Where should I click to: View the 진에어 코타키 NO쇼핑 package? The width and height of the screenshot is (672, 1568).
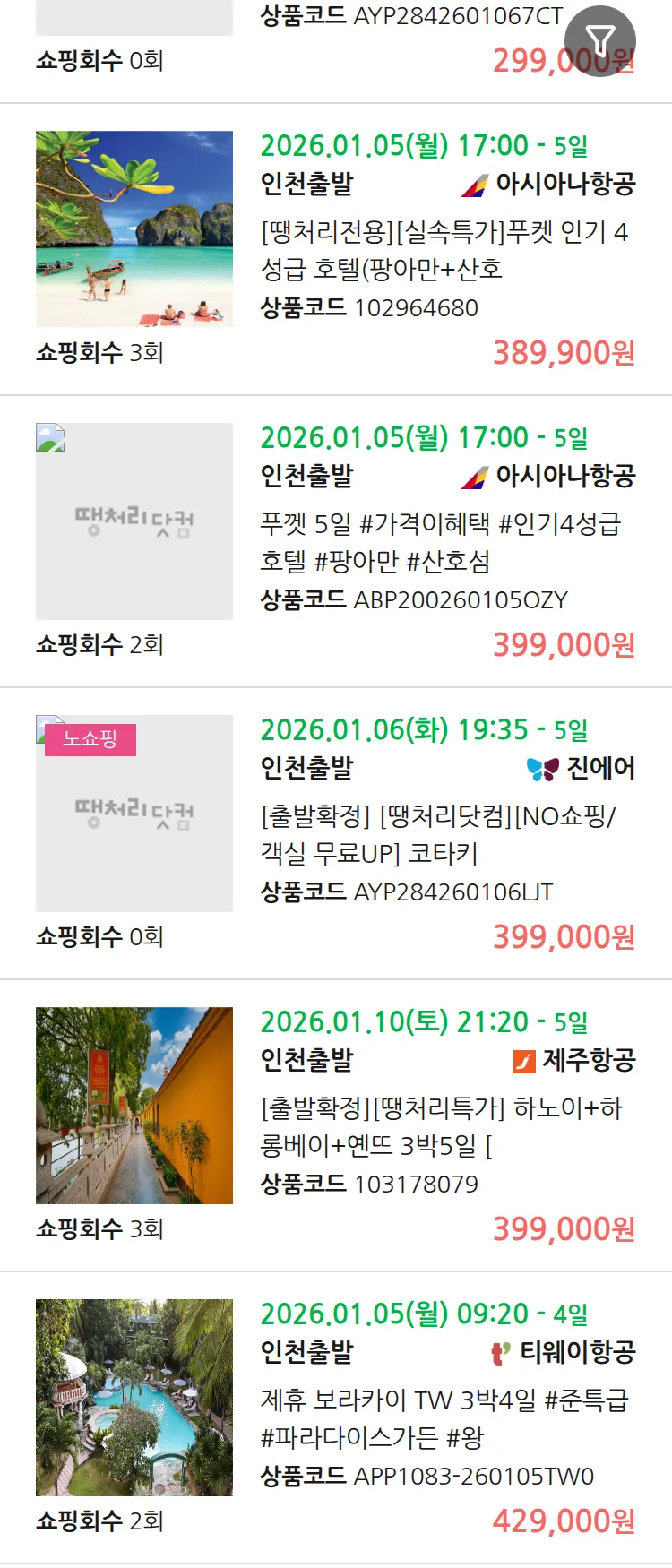[438, 834]
